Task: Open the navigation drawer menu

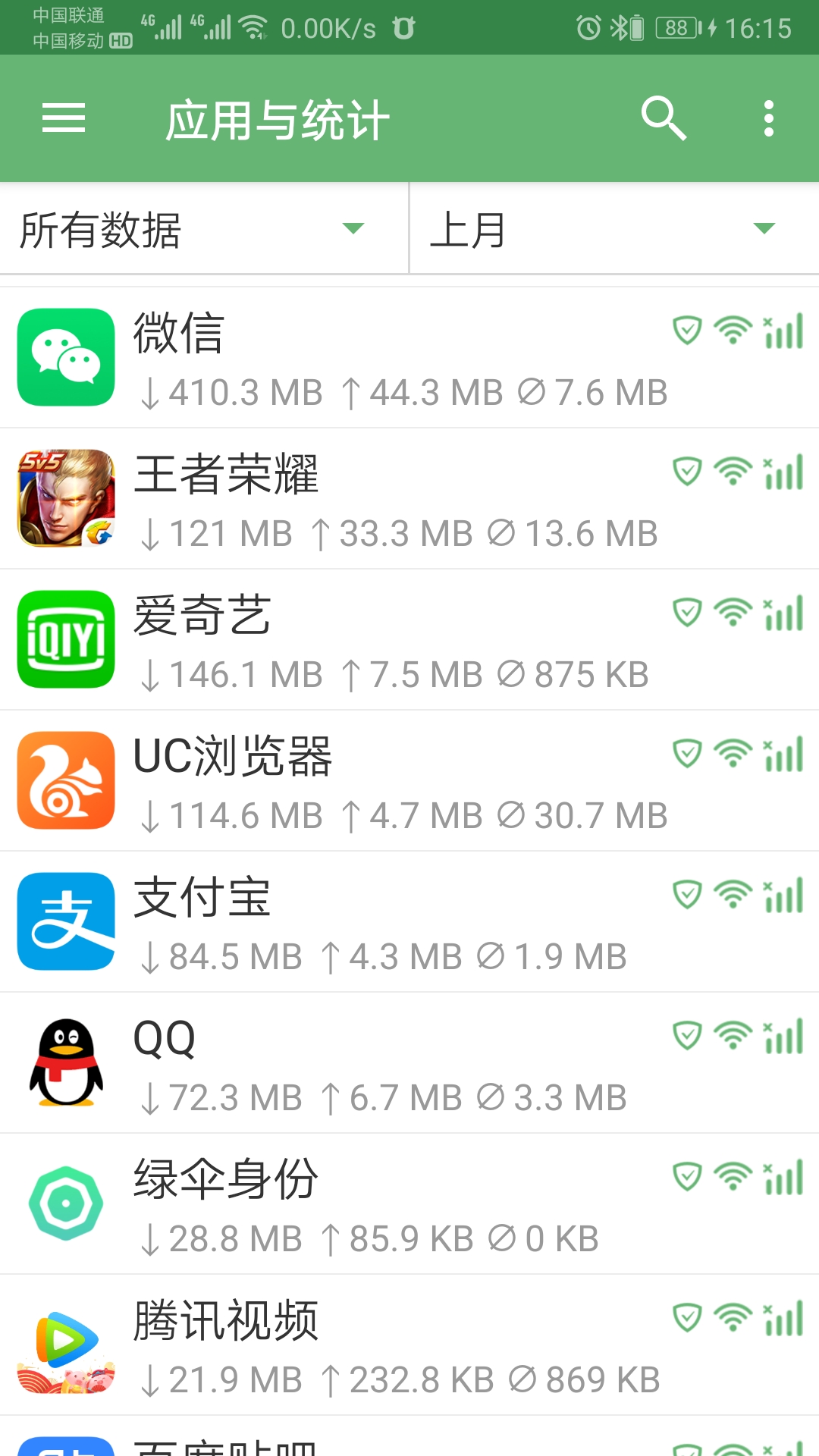Action: click(64, 118)
